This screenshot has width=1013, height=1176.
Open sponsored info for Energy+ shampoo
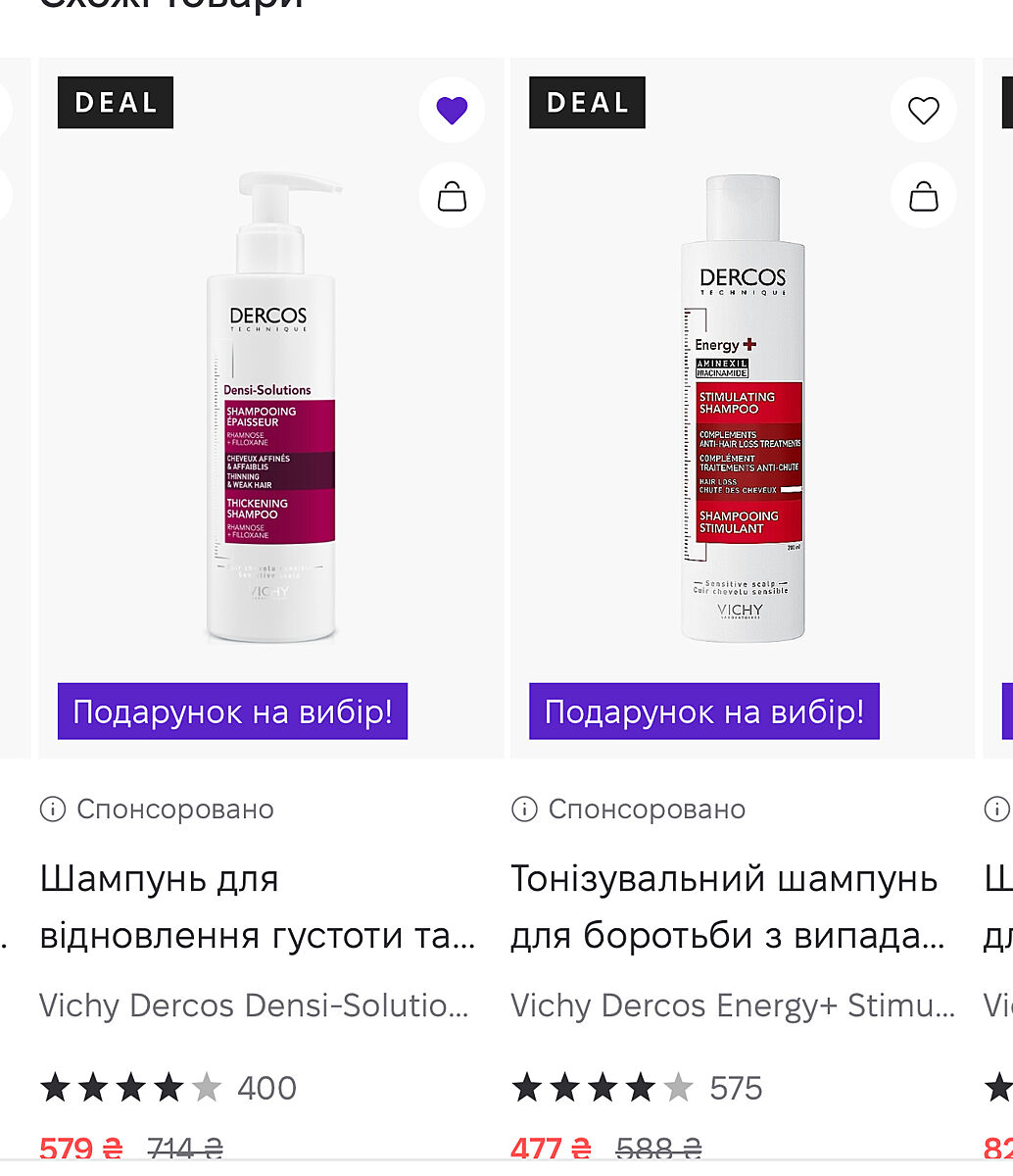524,809
